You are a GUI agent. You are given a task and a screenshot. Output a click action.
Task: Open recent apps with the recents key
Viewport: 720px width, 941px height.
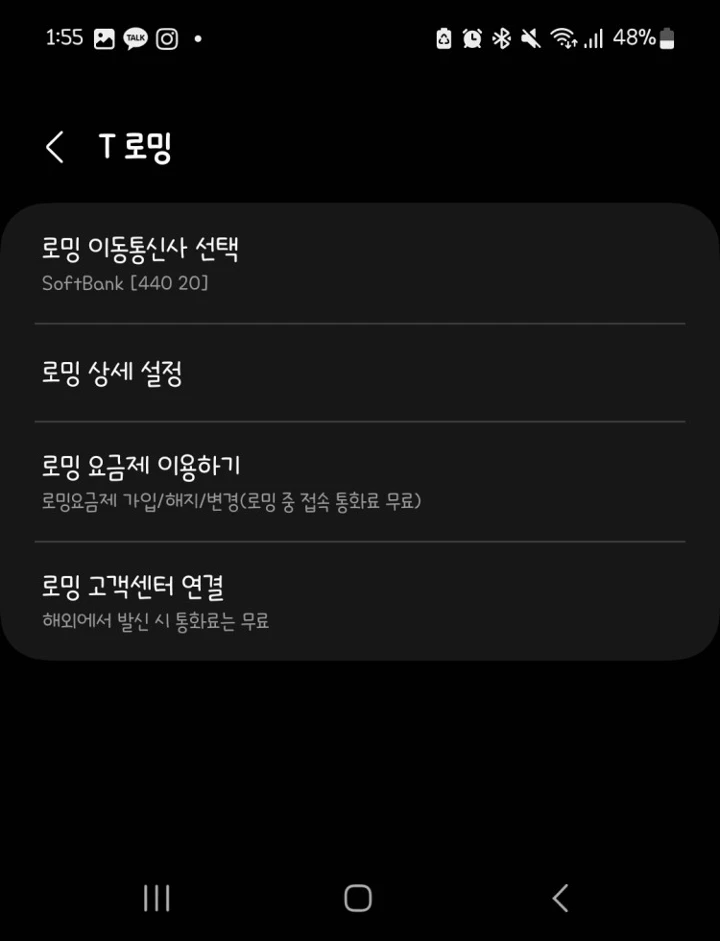click(x=156, y=898)
